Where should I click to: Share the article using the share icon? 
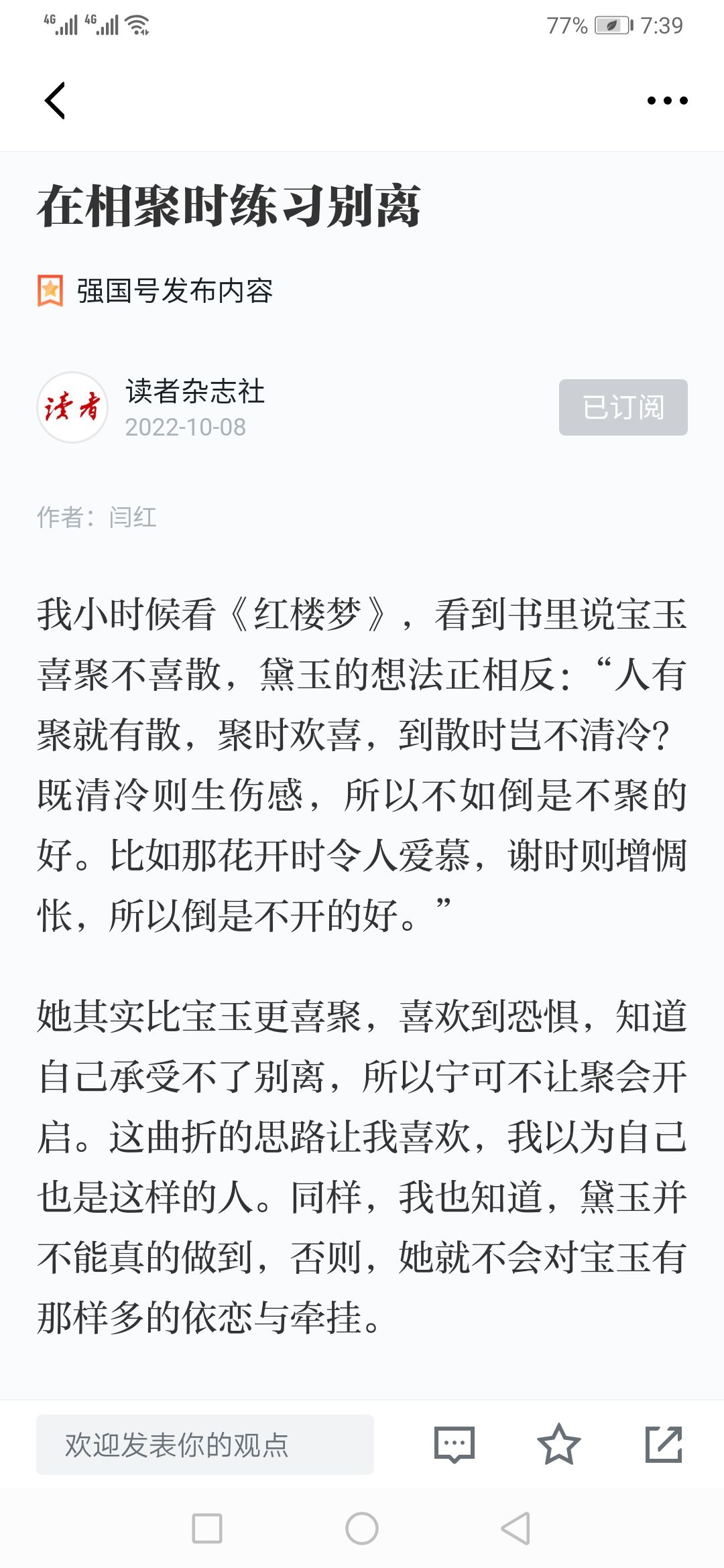tap(664, 1444)
